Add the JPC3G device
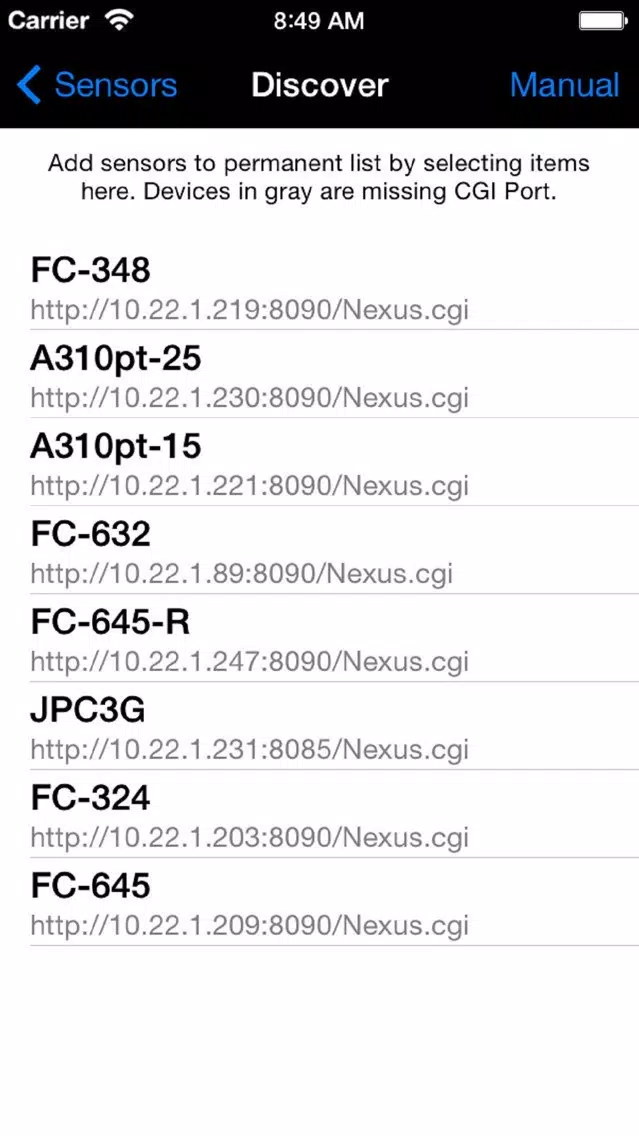Image resolution: width=639 pixels, height=1136 pixels. click(320, 726)
